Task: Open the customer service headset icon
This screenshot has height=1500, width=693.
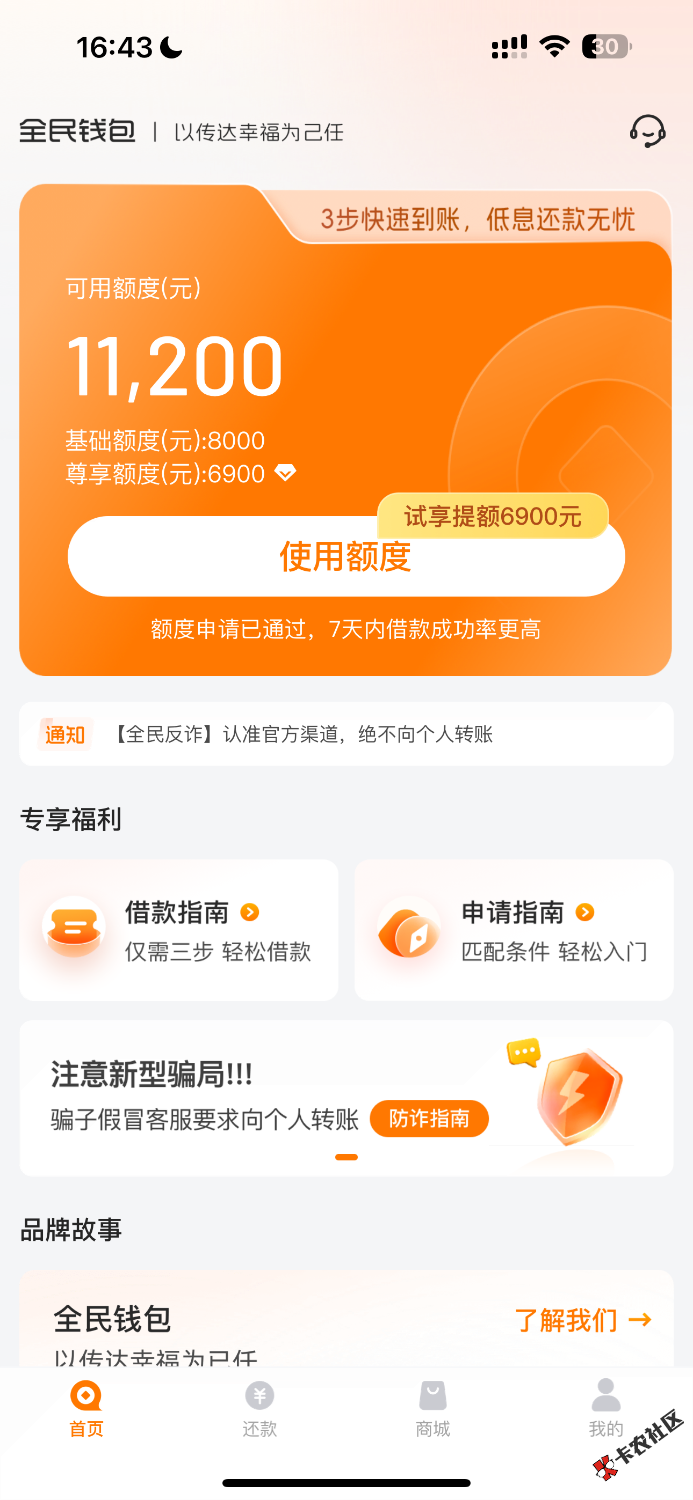Action: 647,131
